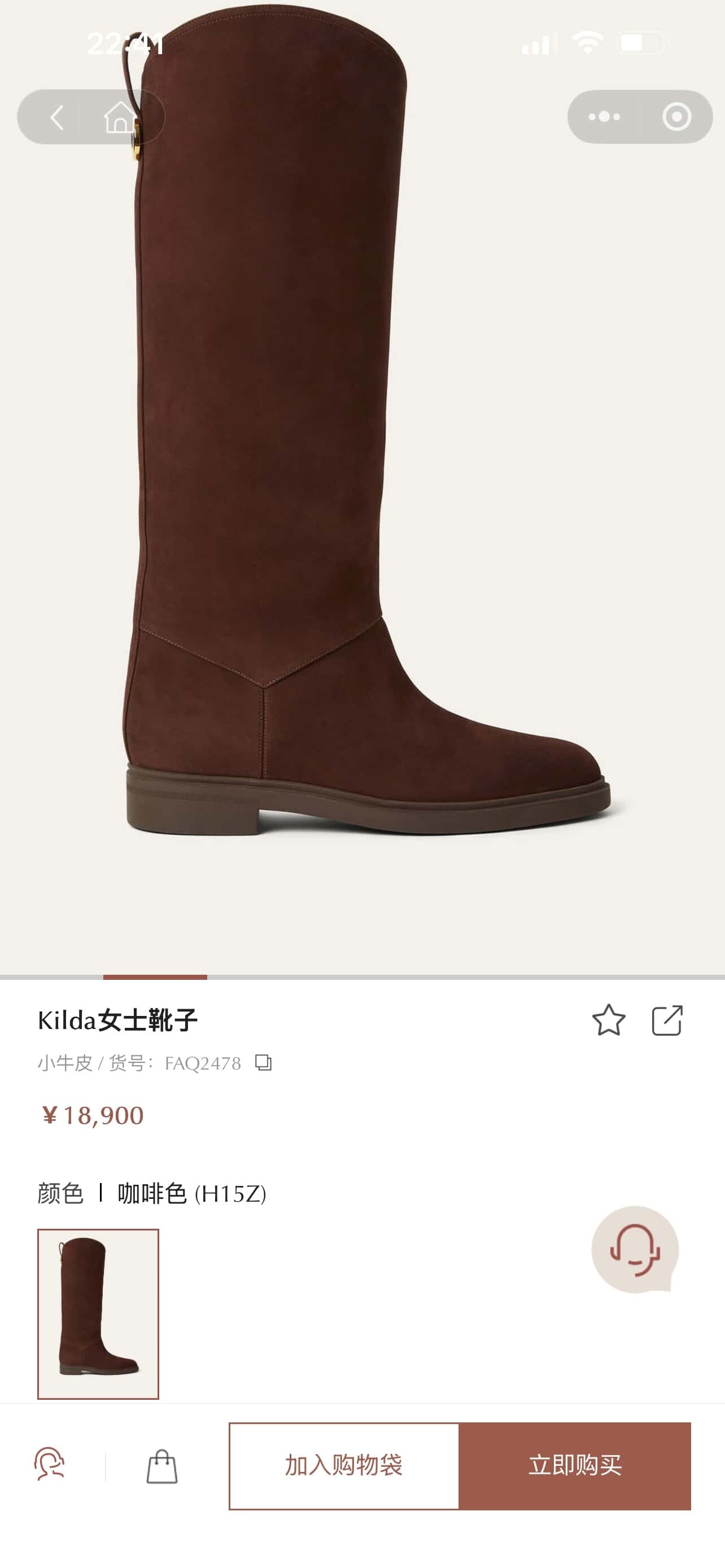Add Kilda boots to favorites star

pos(608,1020)
